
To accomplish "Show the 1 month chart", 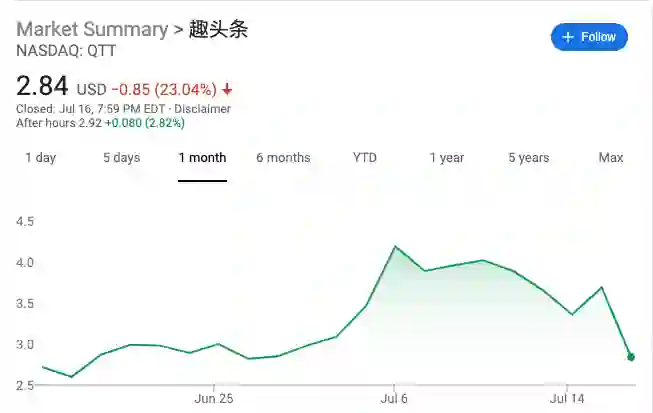I will click(202, 158).
